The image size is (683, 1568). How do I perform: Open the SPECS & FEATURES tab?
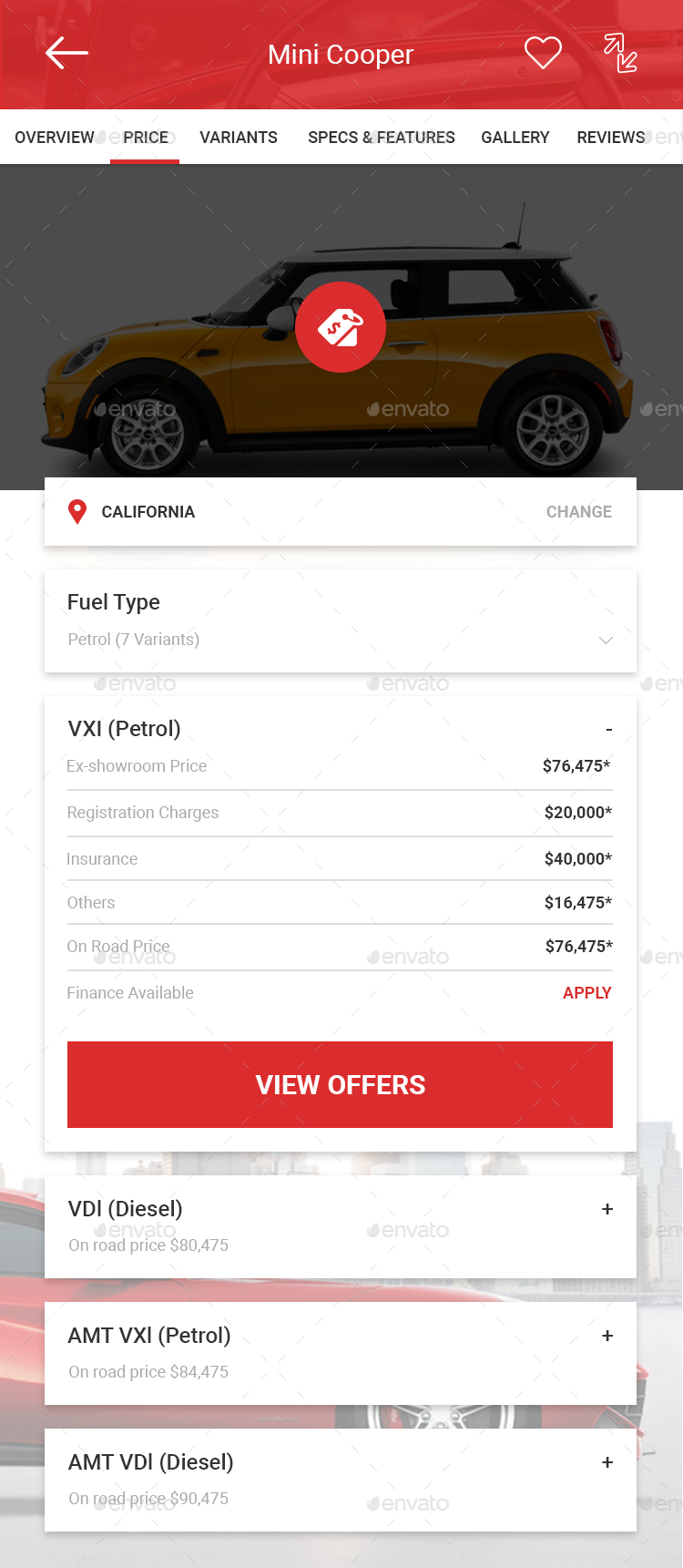pyautogui.click(x=381, y=138)
